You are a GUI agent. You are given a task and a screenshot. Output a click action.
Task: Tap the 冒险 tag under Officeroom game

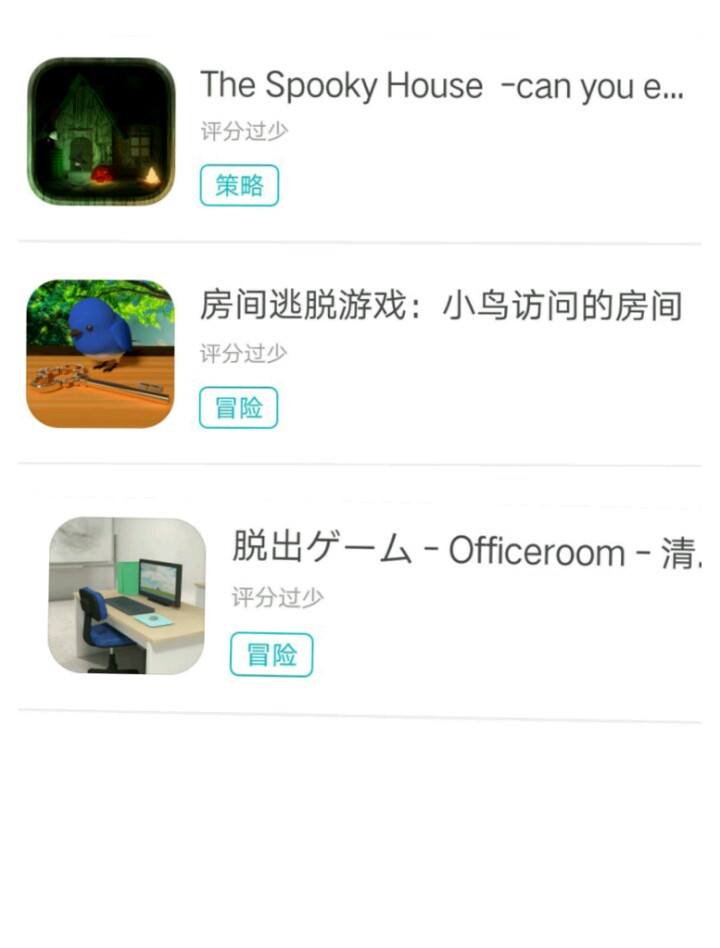[271, 655]
